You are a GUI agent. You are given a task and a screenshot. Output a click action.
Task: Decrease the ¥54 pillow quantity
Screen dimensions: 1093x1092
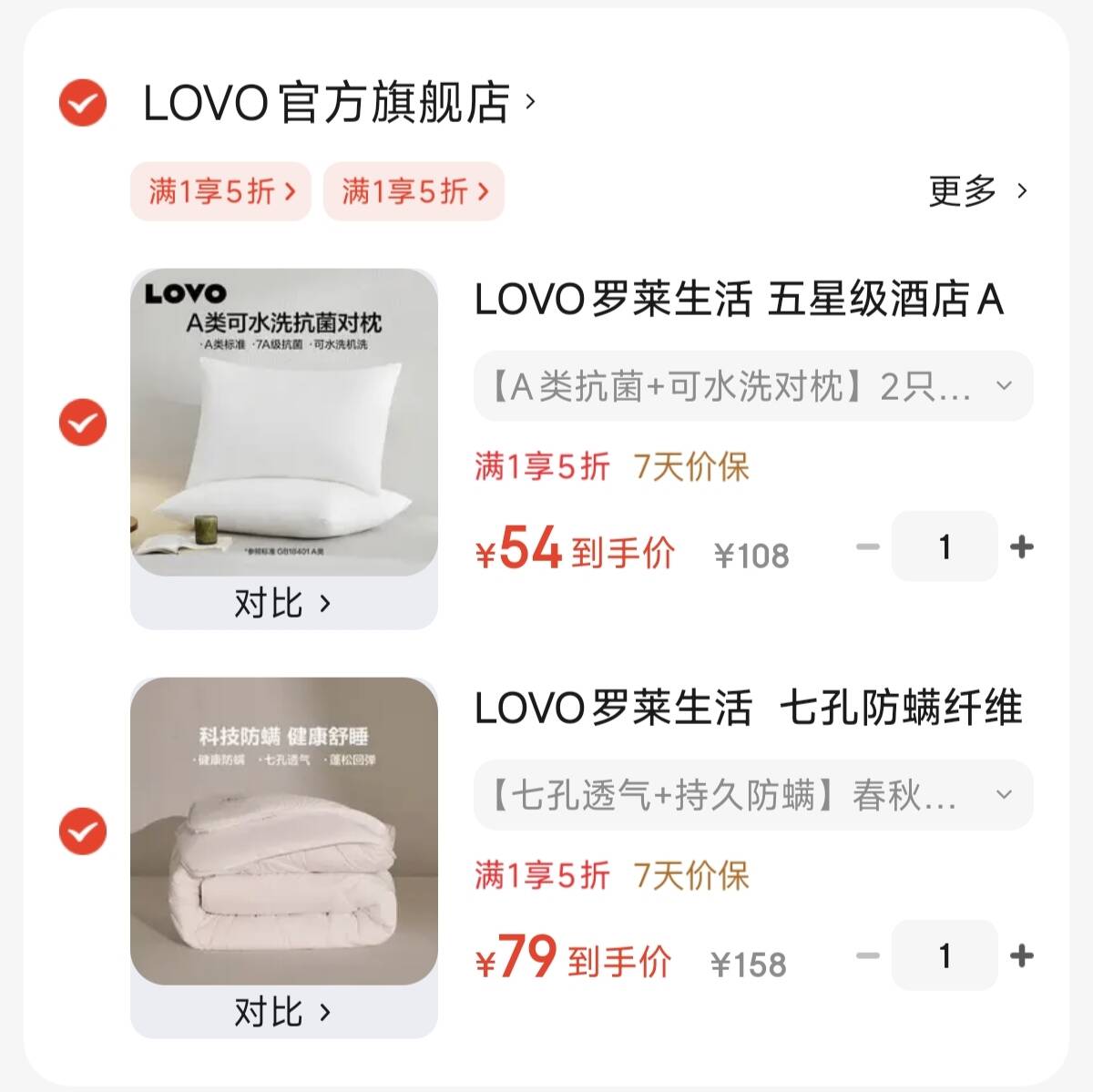click(x=868, y=546)
